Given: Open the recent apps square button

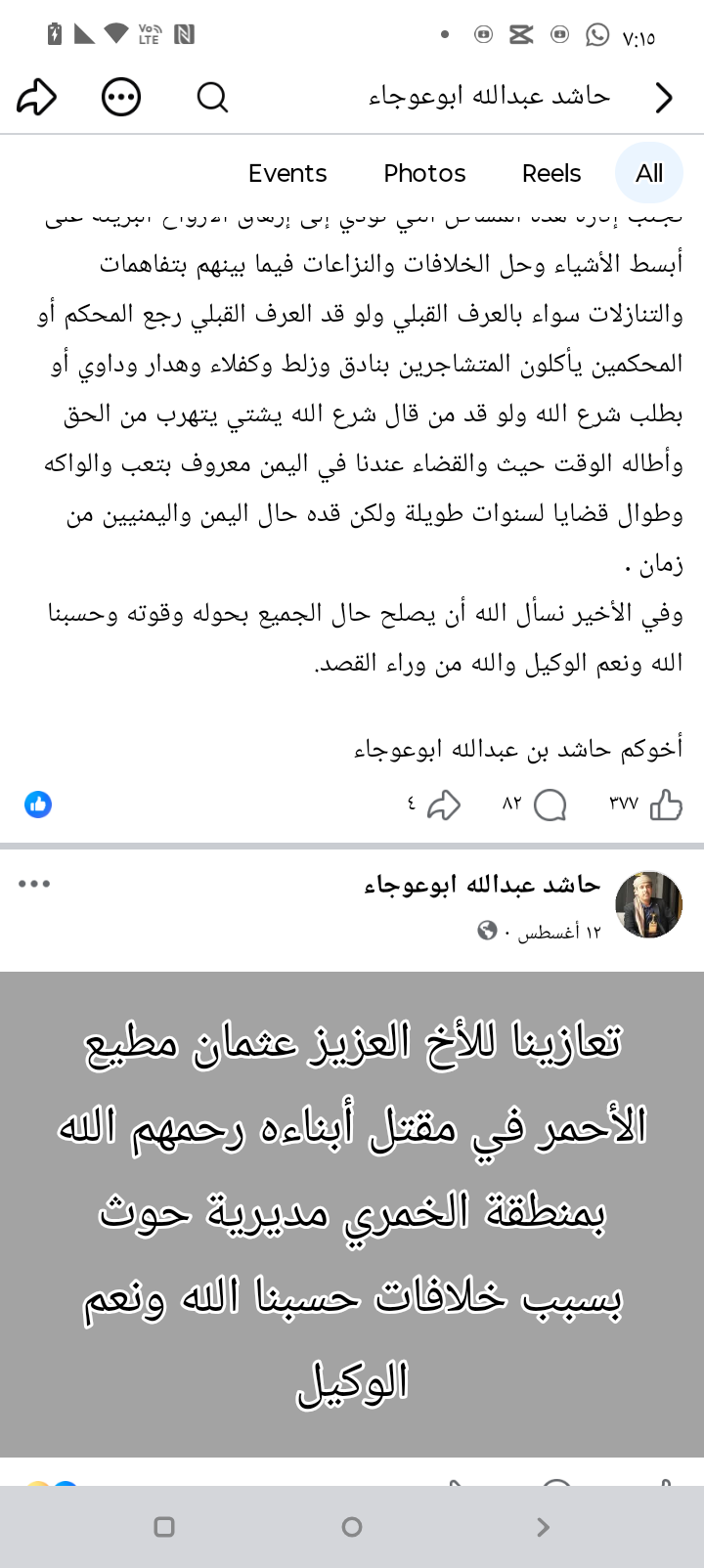Looking at the screenshot, I should coord(164,1527).
